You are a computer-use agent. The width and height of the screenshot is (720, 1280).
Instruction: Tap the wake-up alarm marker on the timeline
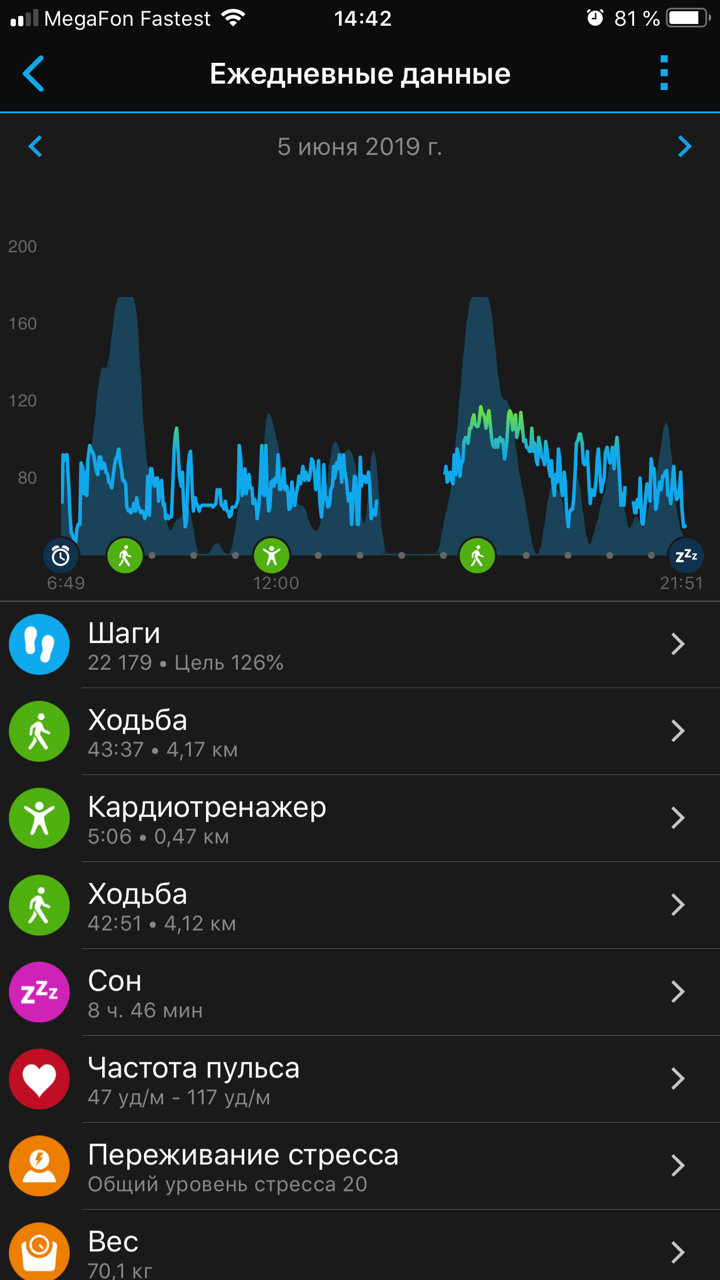(61, 555)
